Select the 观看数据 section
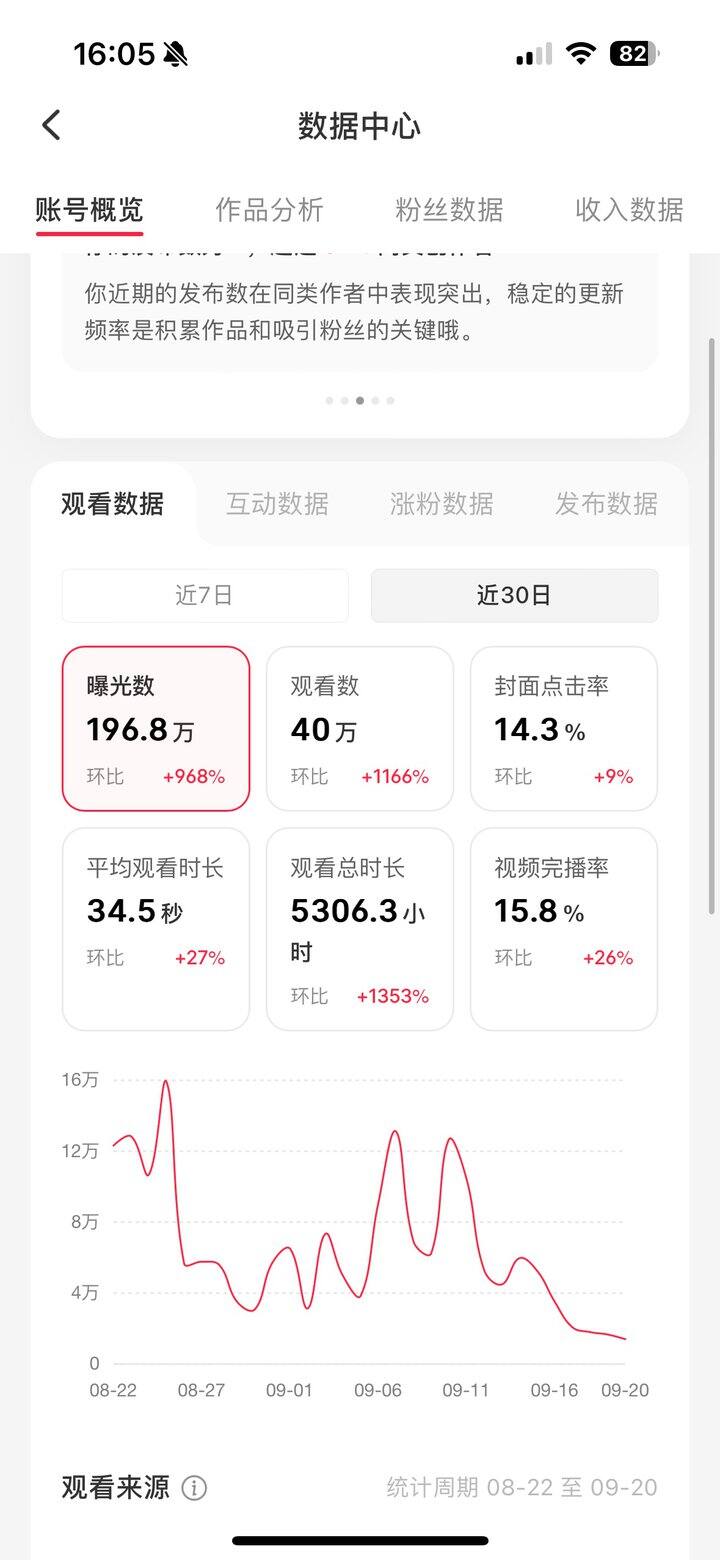Viewport: 720px width, 1560px height. [112, 504]
